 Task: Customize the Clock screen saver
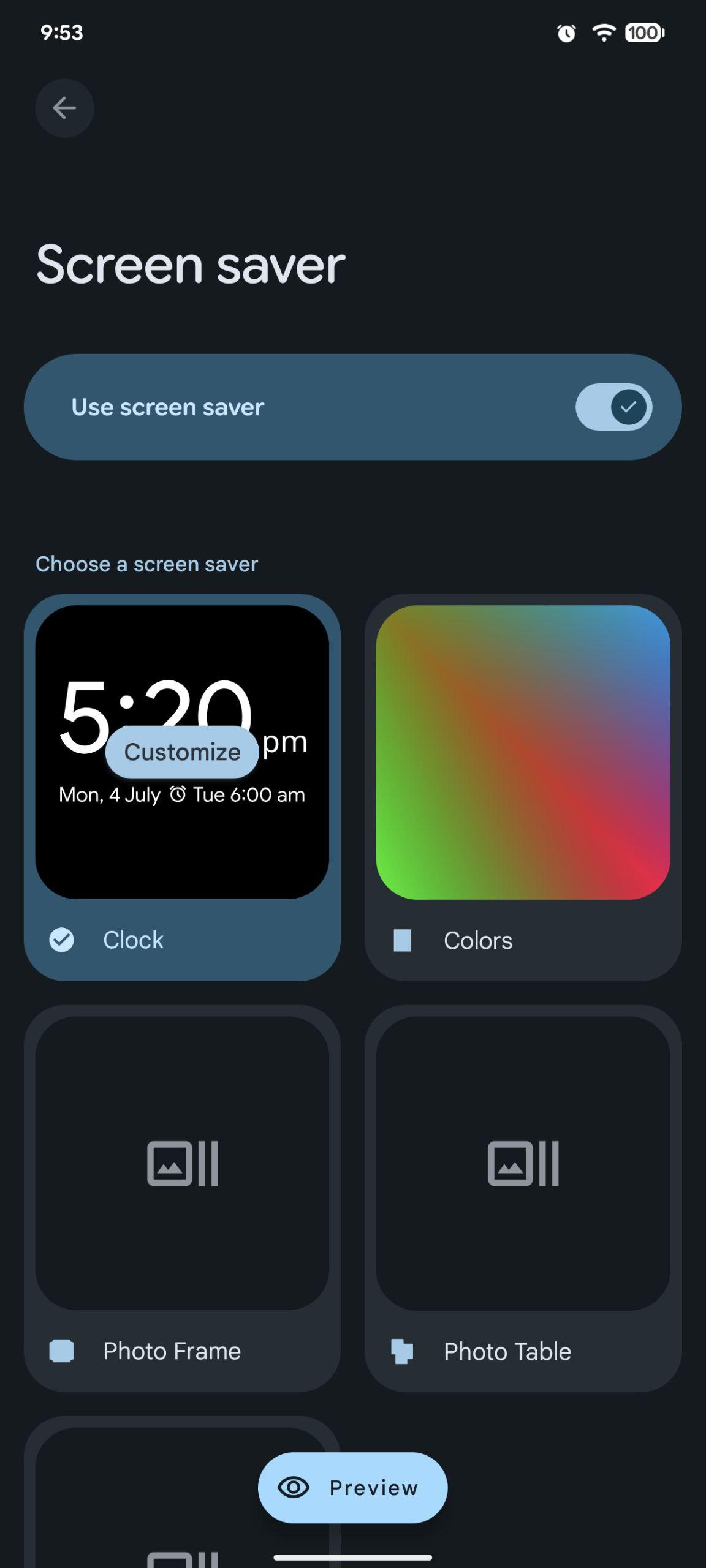click(x=182, y=752)
